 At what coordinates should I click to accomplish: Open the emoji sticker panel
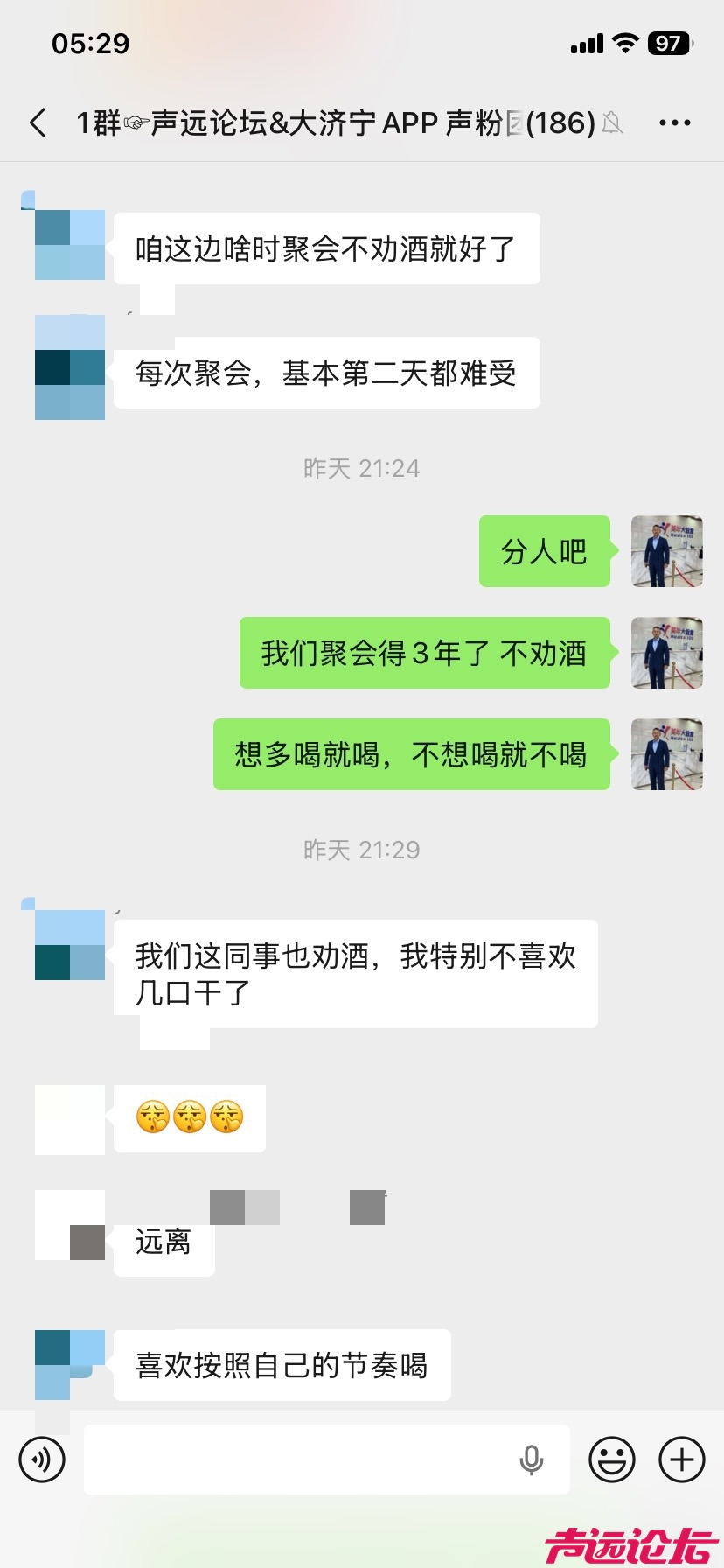[x=611, y=1459]
